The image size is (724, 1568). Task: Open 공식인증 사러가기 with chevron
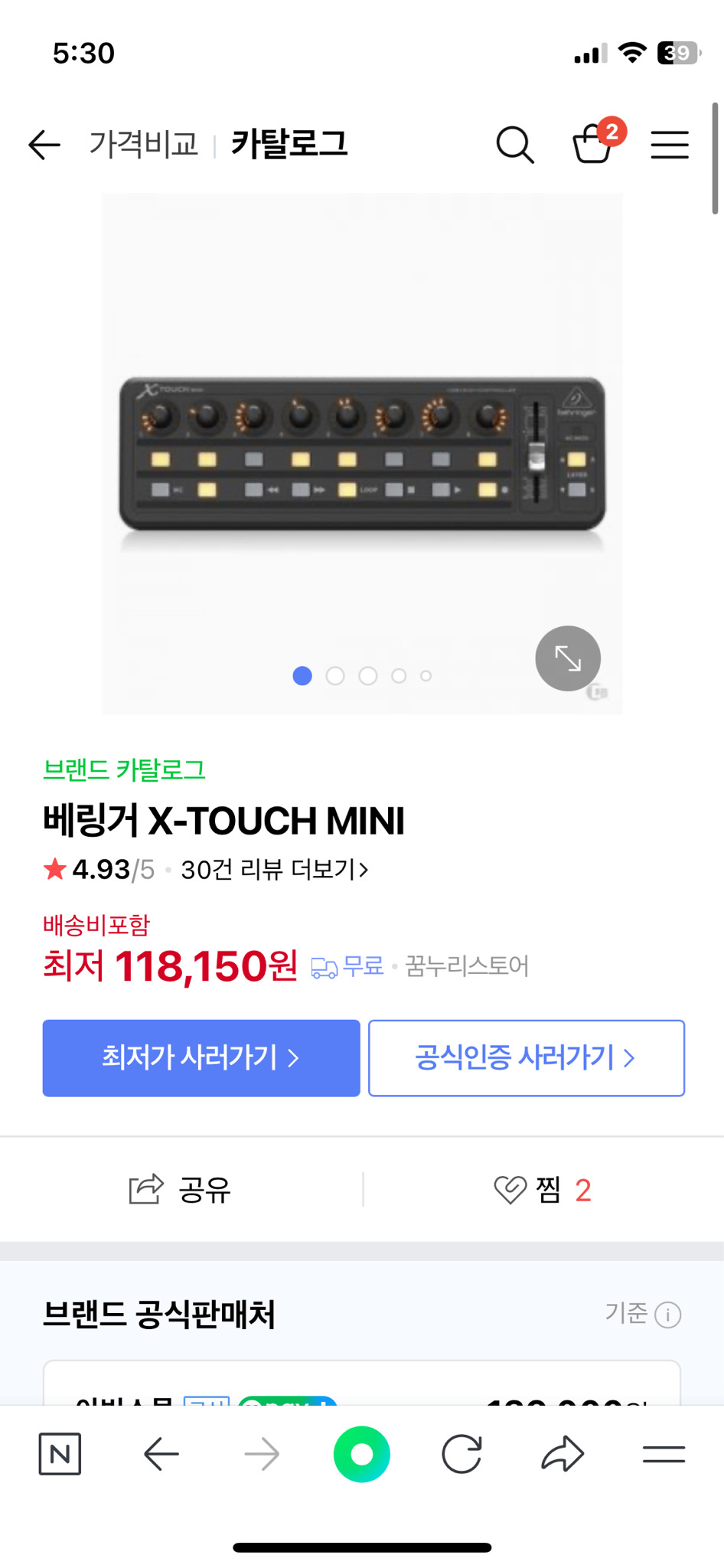pyautogui.click(x=525, y=1058)
